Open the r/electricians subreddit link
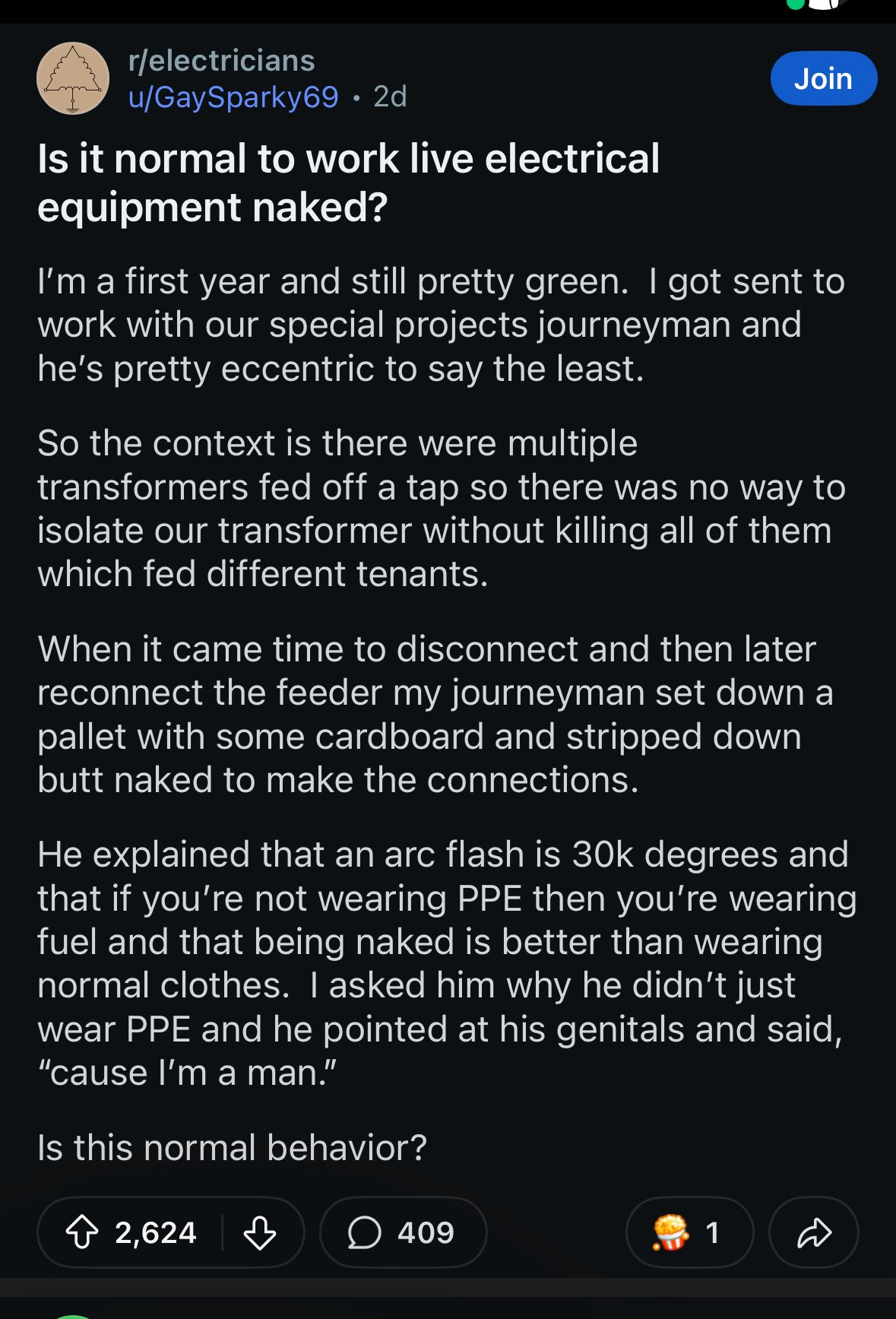This screenshot has height=1319, width=896. click(x=221, y=61)
